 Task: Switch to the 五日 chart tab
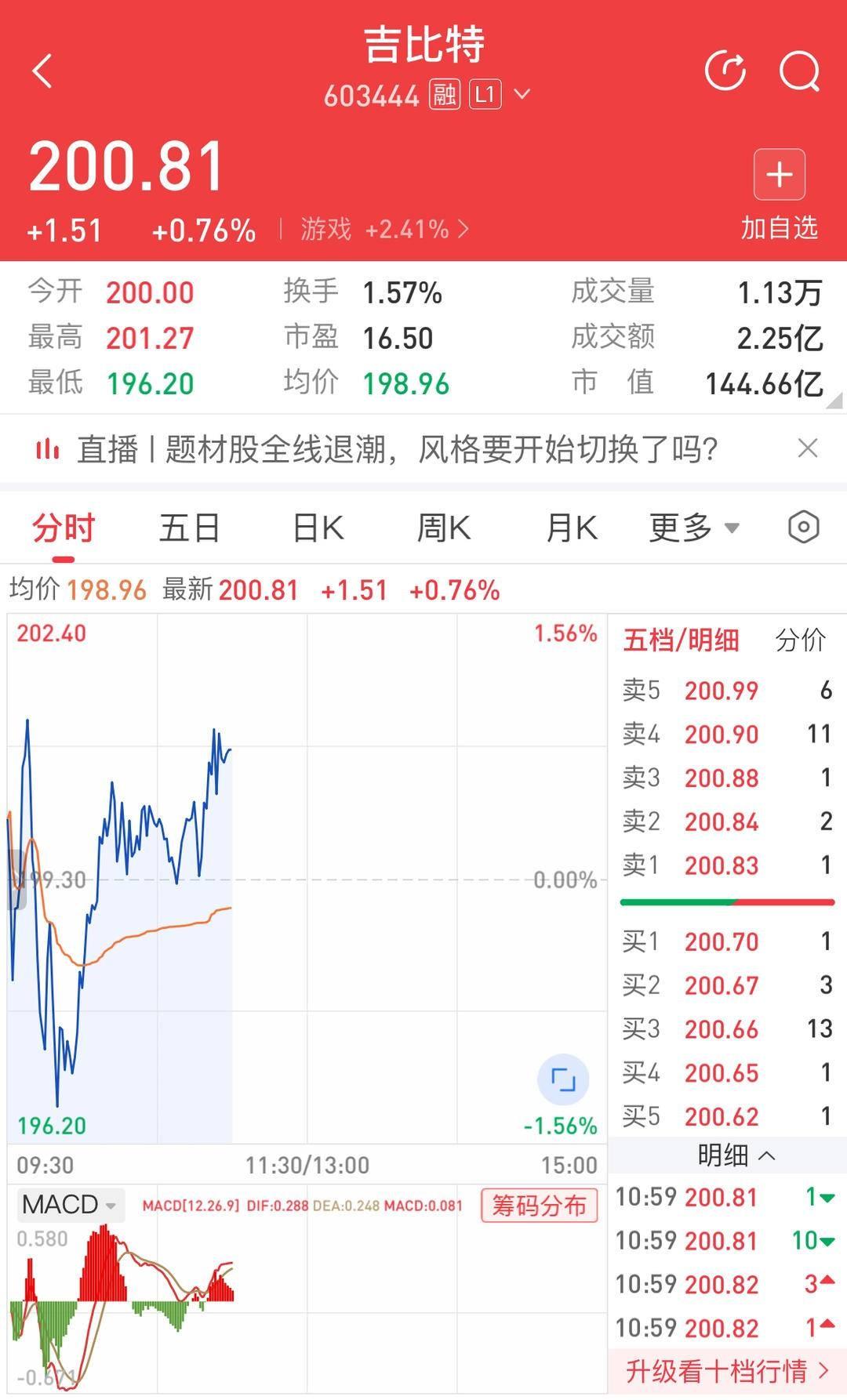189,528
